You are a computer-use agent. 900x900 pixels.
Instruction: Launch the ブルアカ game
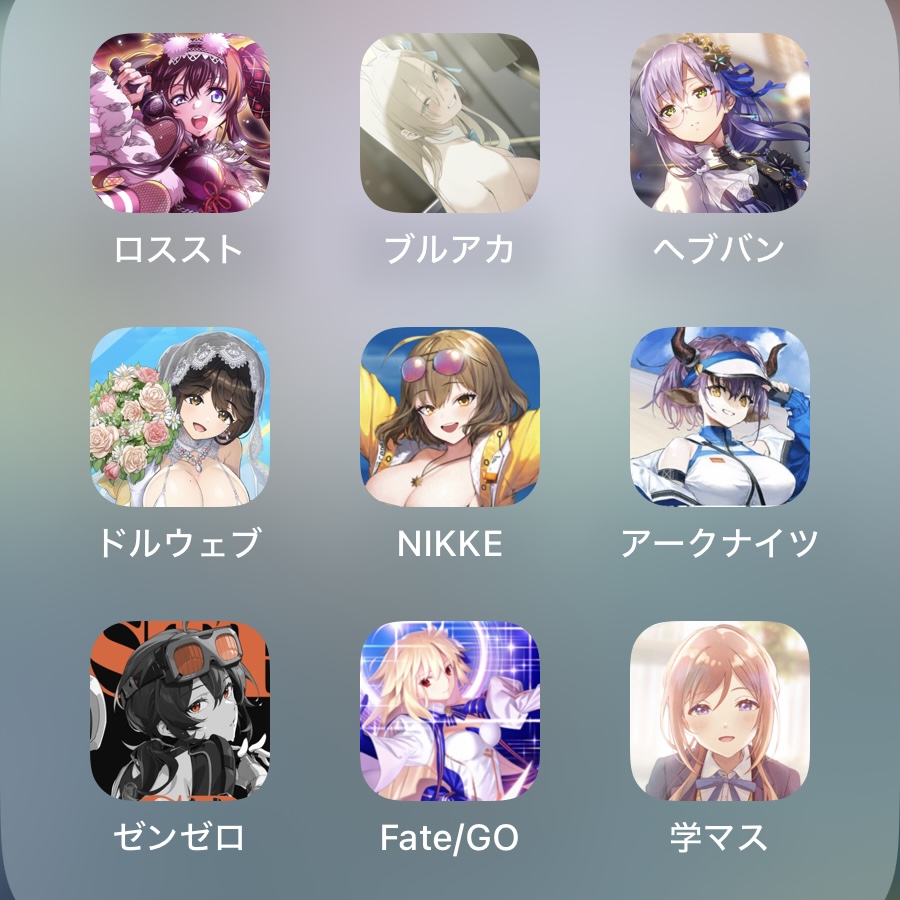click(x=450, y=123)
